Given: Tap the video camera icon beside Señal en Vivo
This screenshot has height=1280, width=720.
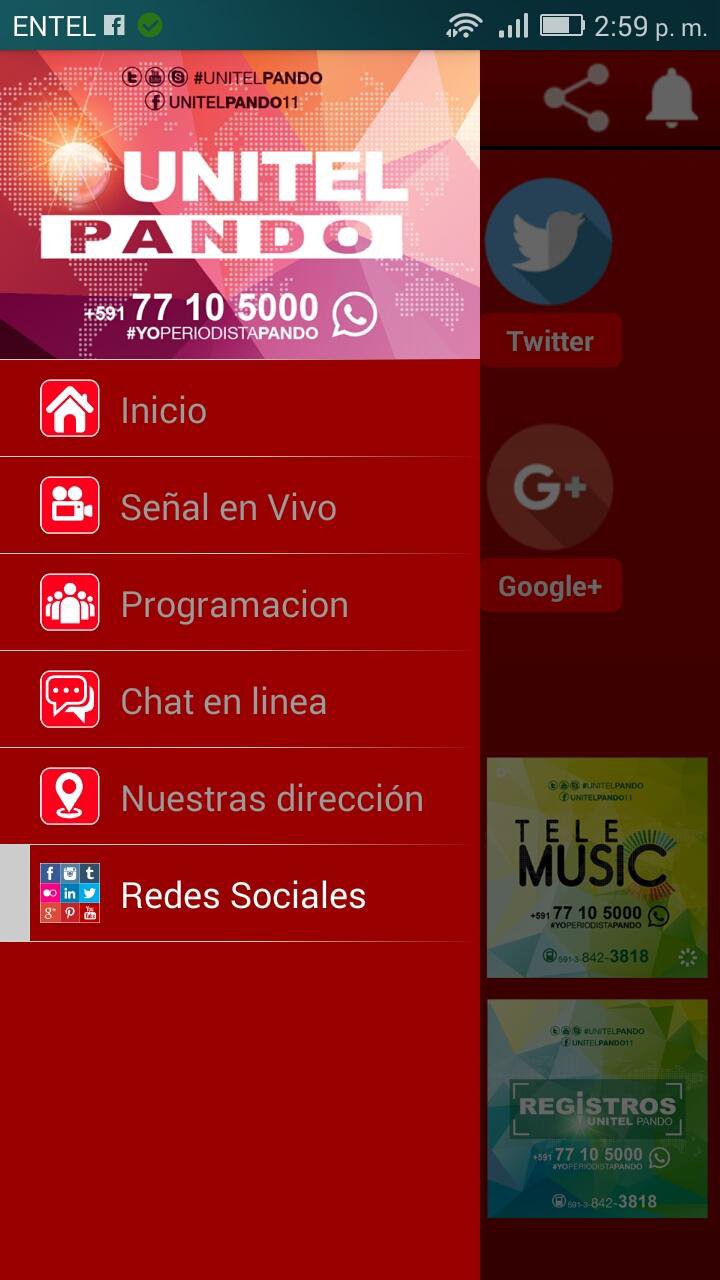Looking at the screenshot, I should point(70,505).
